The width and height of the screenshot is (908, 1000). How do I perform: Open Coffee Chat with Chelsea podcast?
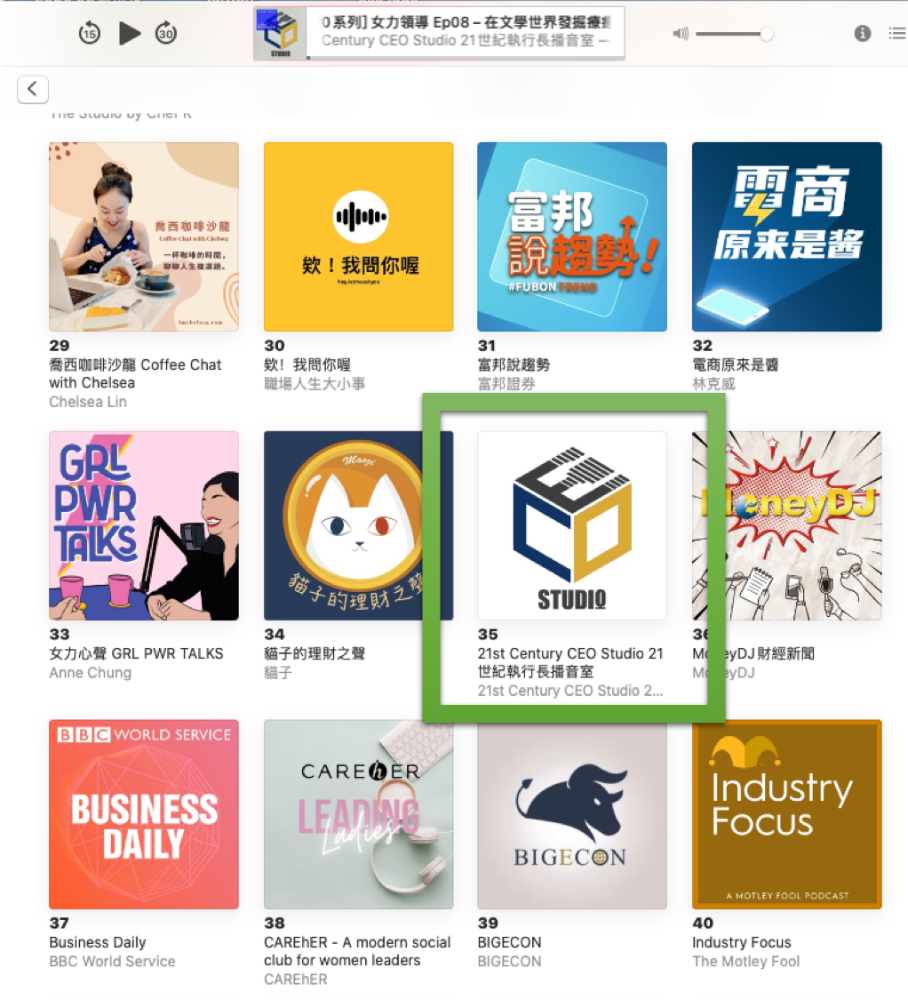[x=144, y=237]
